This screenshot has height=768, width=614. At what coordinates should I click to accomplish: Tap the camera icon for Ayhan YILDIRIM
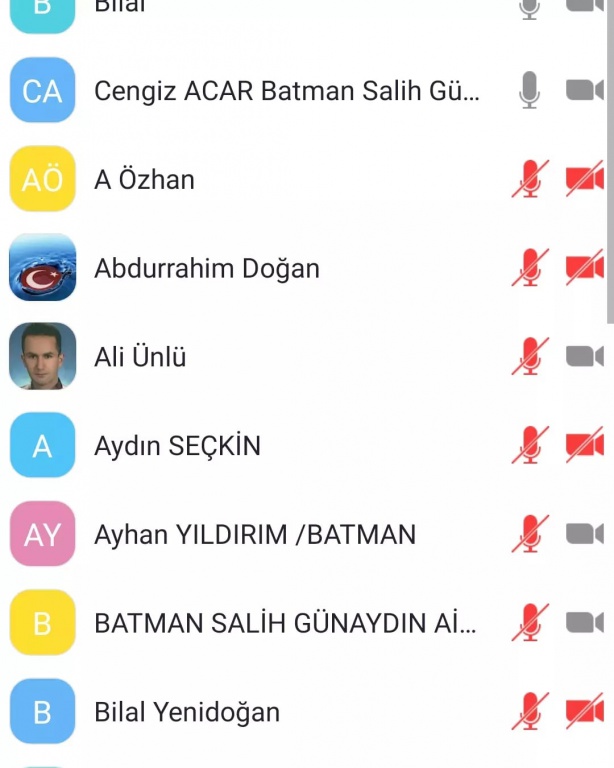pyautogui.click(x=585, y=535)
